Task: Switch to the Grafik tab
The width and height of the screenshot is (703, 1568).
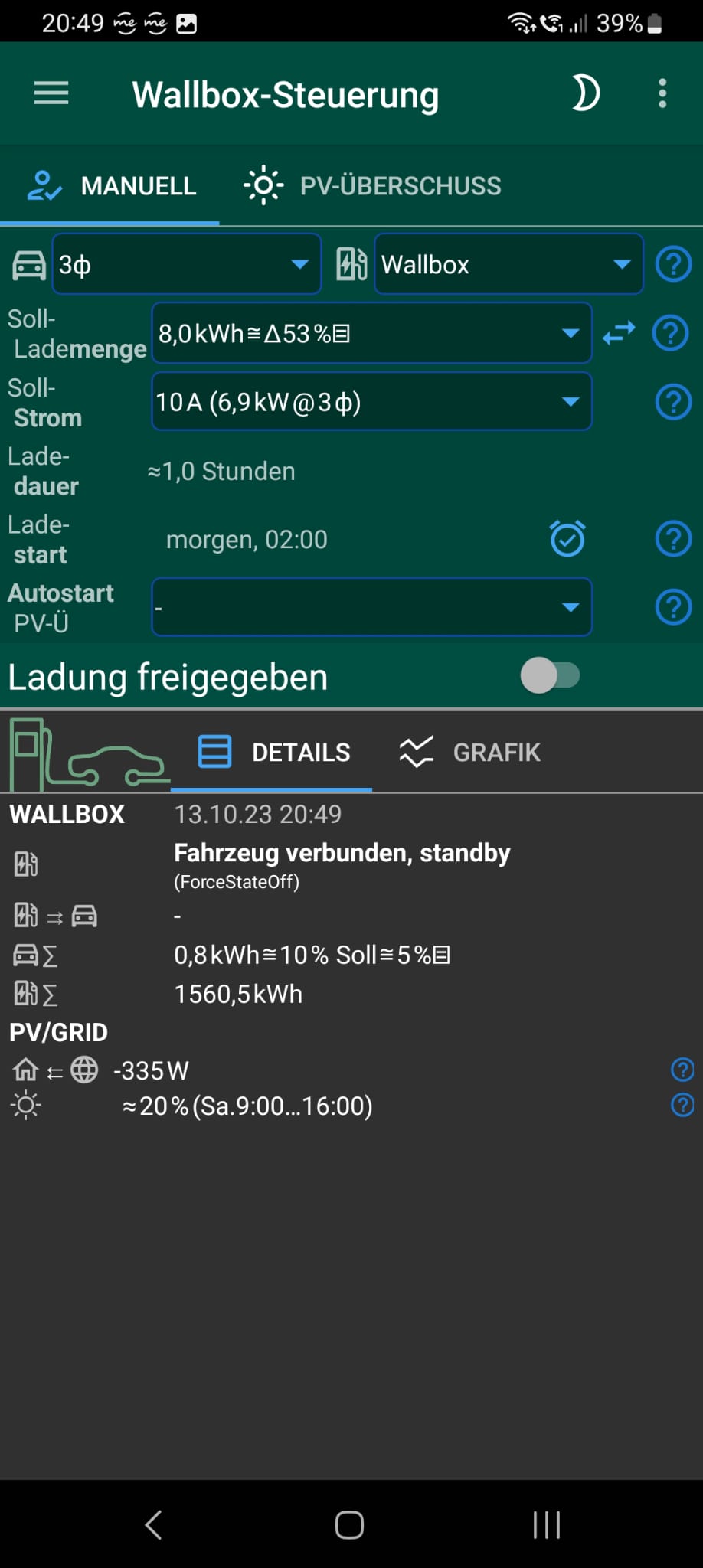Action: (469, 752)
